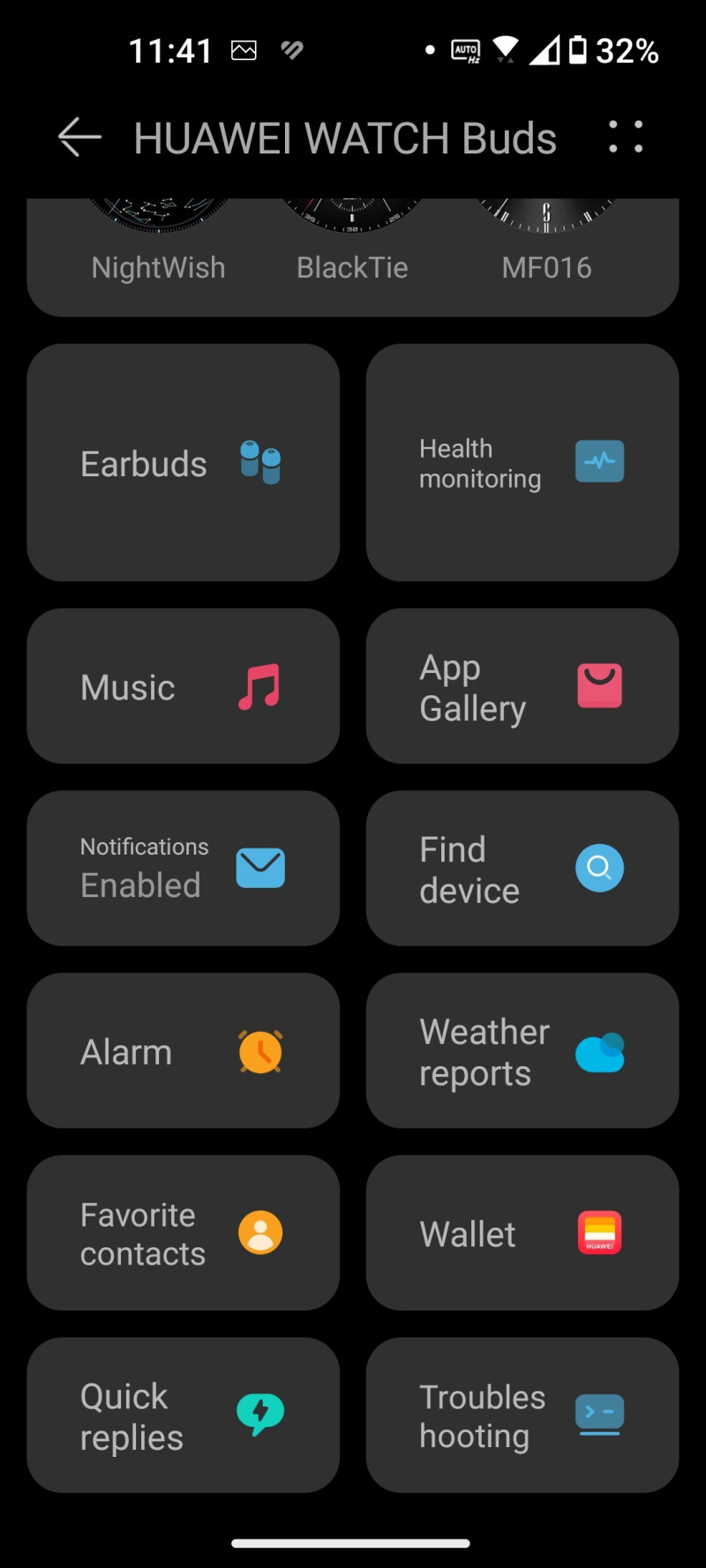Image resolution: width=706 pixels, height=1568 pixels.
Task: Open Favorite contacts
Action: pyautogui.click(x=183, y=1233)
